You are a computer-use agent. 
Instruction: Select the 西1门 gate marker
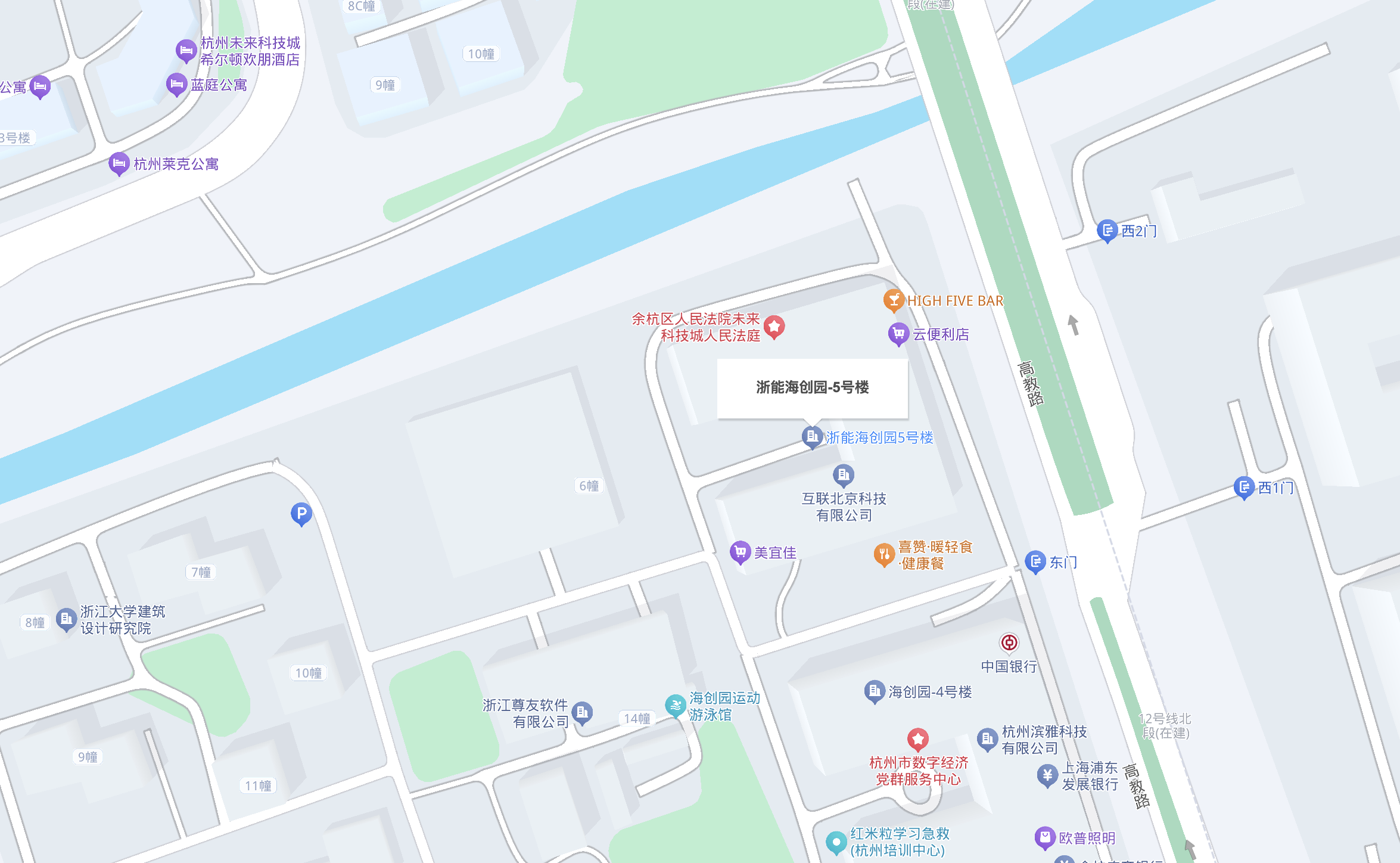click(x=1244, y=488)
